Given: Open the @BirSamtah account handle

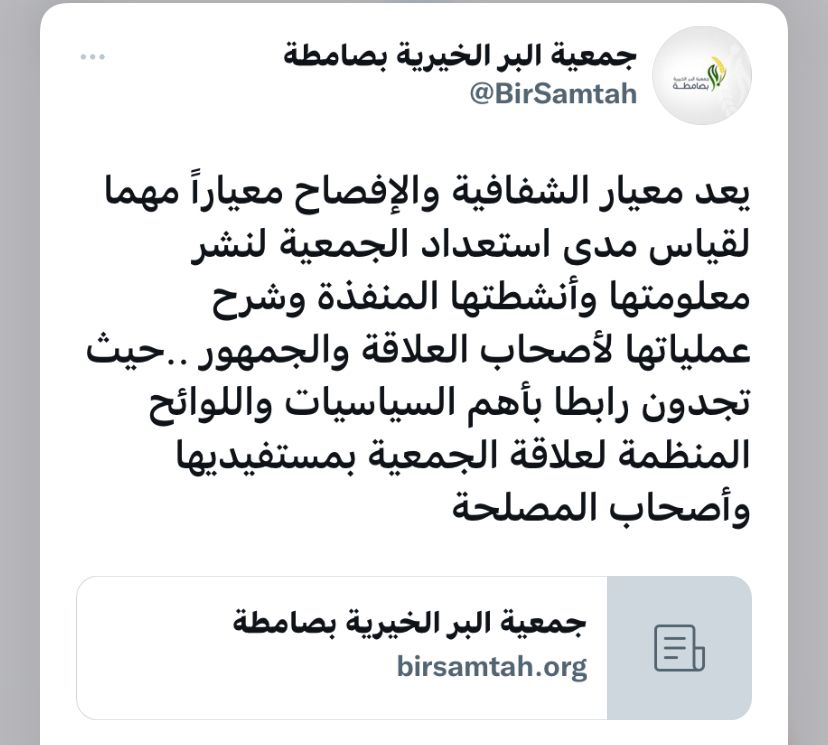Looking at the screenshot, I should 552,94.
